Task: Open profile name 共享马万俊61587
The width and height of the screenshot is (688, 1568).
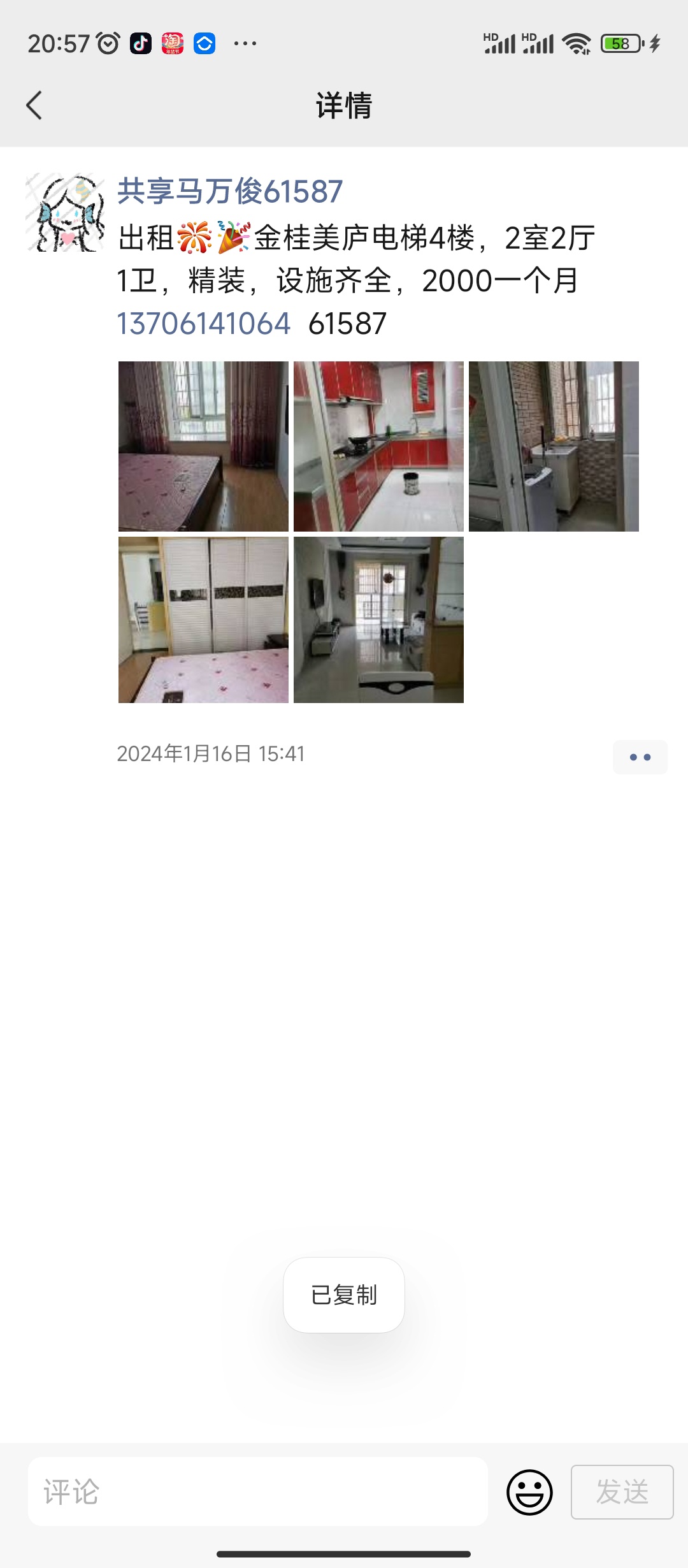Action: pyautogui.click(x=230, y=191)
